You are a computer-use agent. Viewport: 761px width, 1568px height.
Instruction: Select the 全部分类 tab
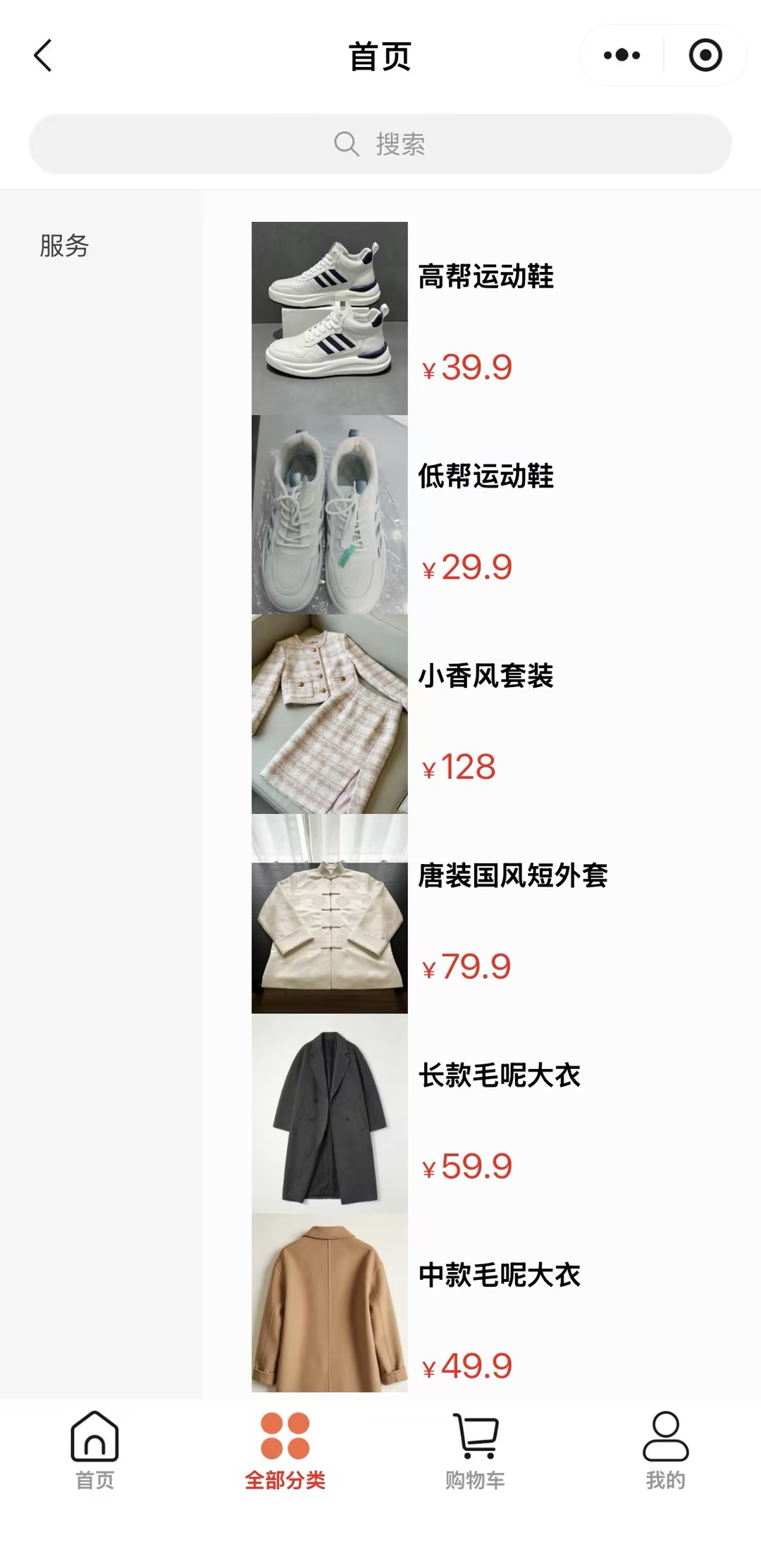(285, 1450)
